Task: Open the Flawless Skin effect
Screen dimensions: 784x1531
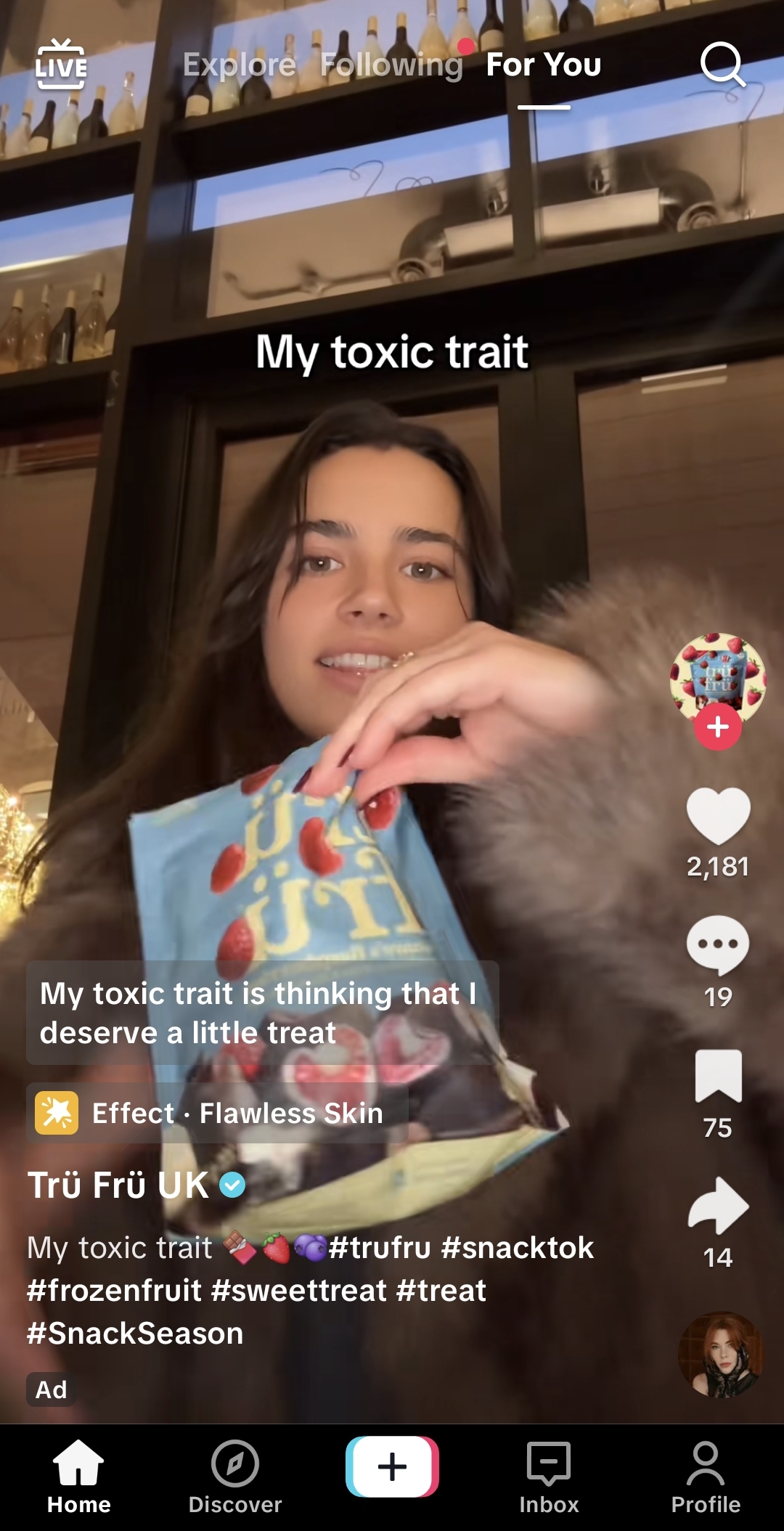Action: [218, 1113]
